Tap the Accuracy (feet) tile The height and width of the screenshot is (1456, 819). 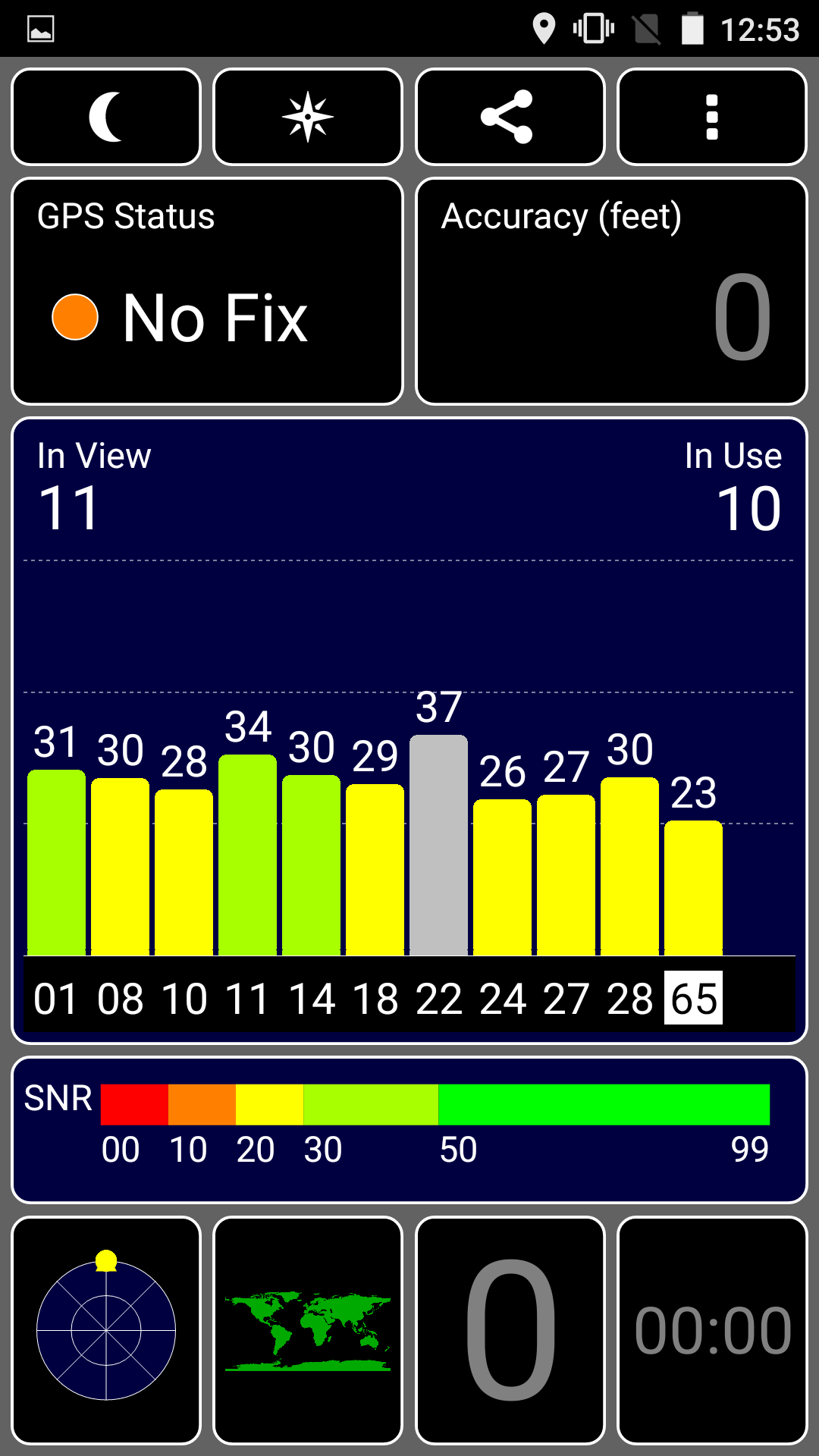[x=611, y=291]
